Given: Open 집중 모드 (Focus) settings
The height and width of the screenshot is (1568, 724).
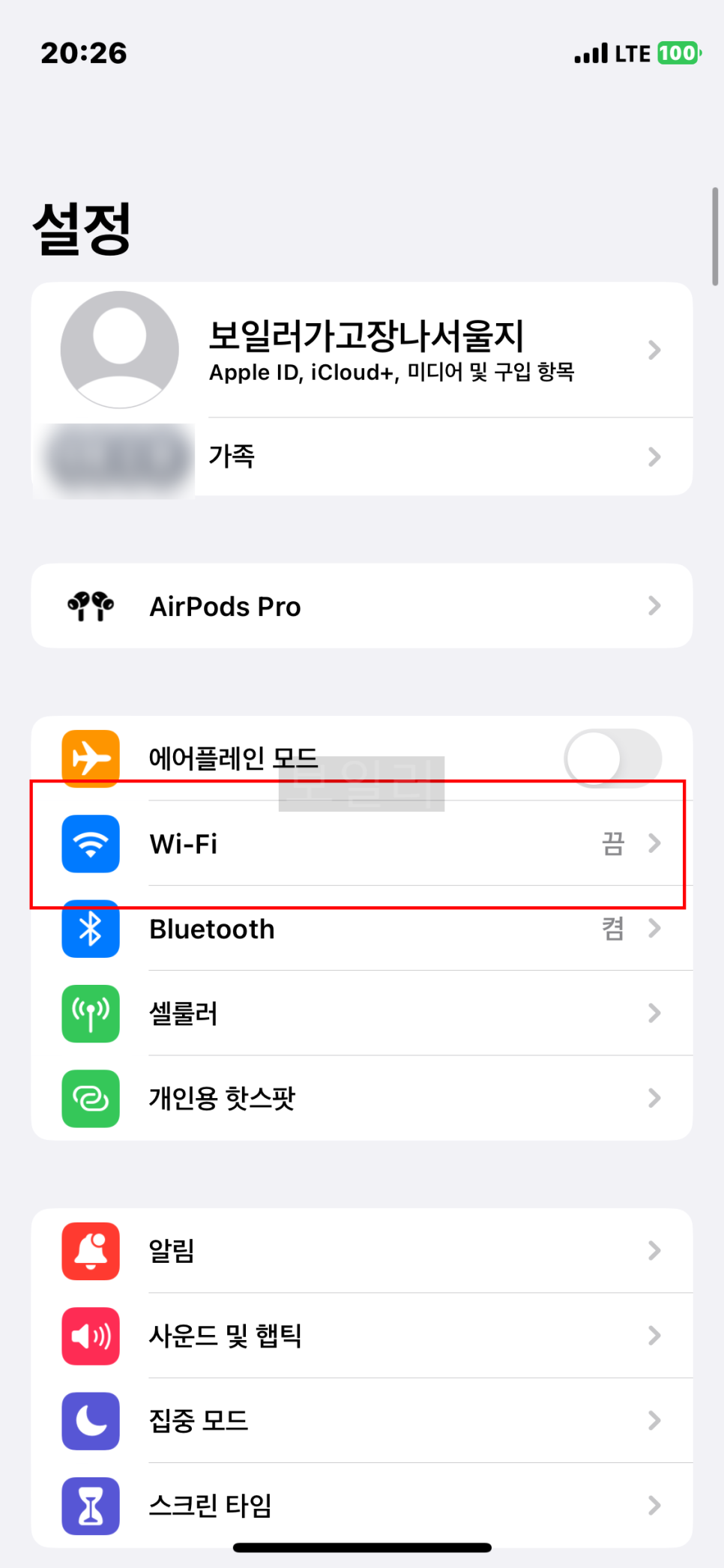Looking at the screenshot, I should (361, 1420).
